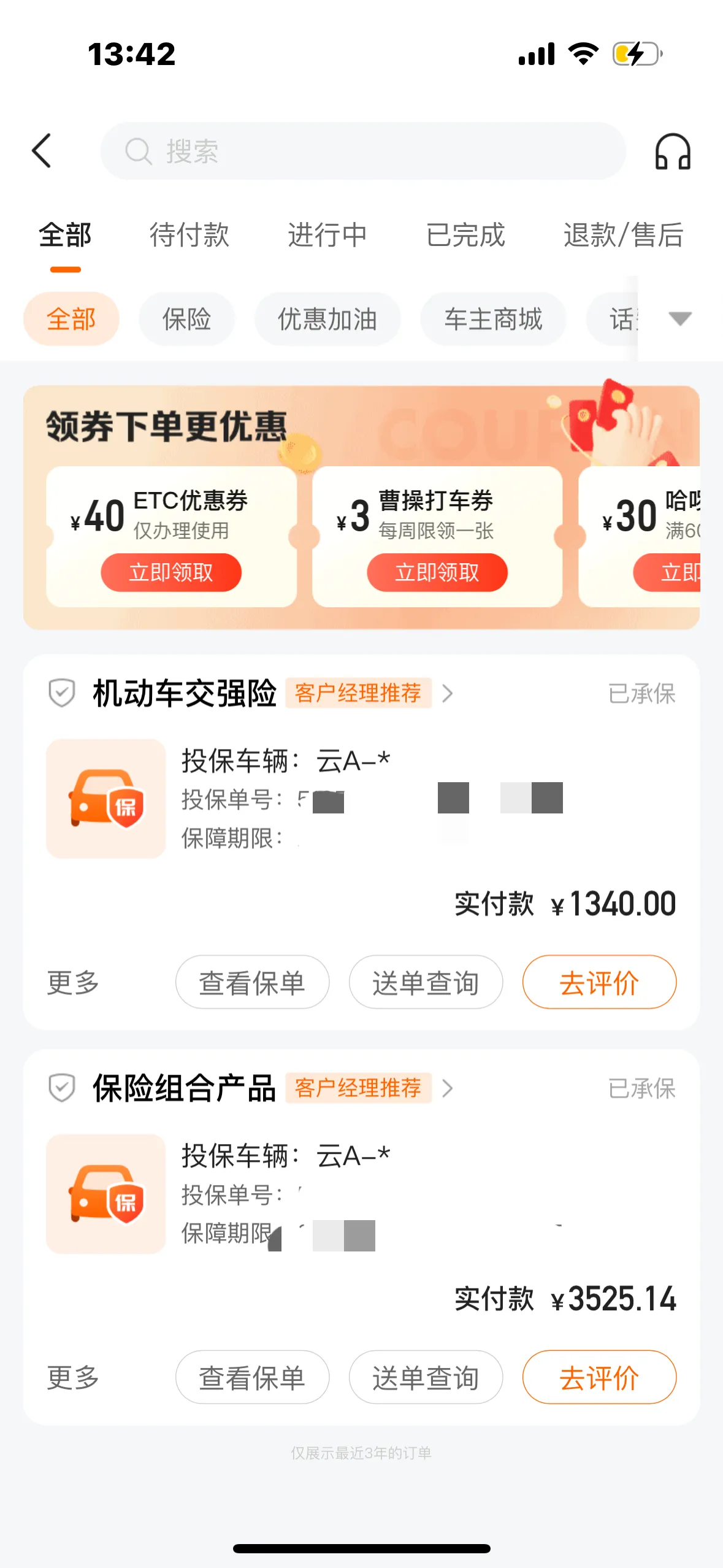Viewport: 723px width, 1568px height.
Task: Expand the category filter dropdown arrow
Action: click(679, 318)
